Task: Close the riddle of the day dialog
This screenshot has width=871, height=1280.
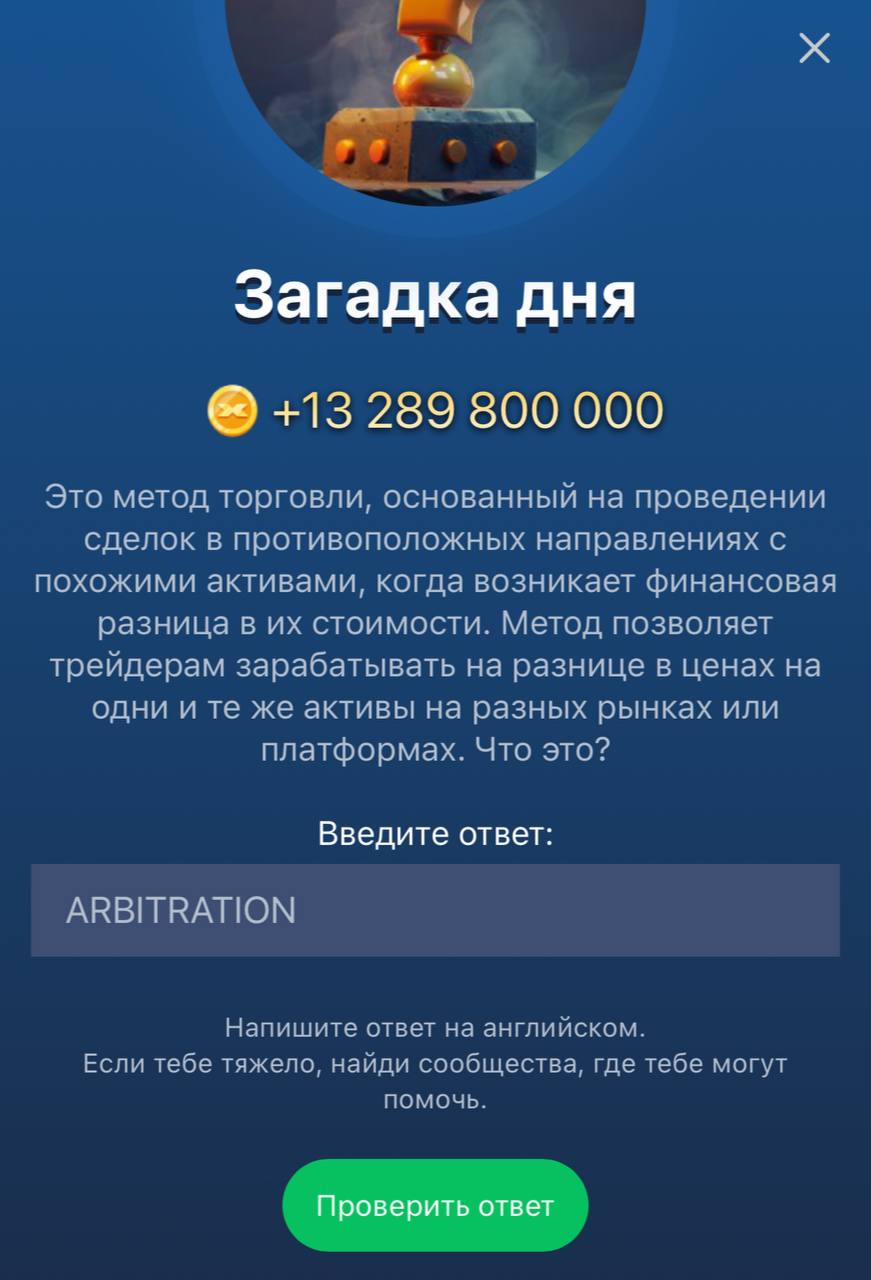Action: point(814,48)
